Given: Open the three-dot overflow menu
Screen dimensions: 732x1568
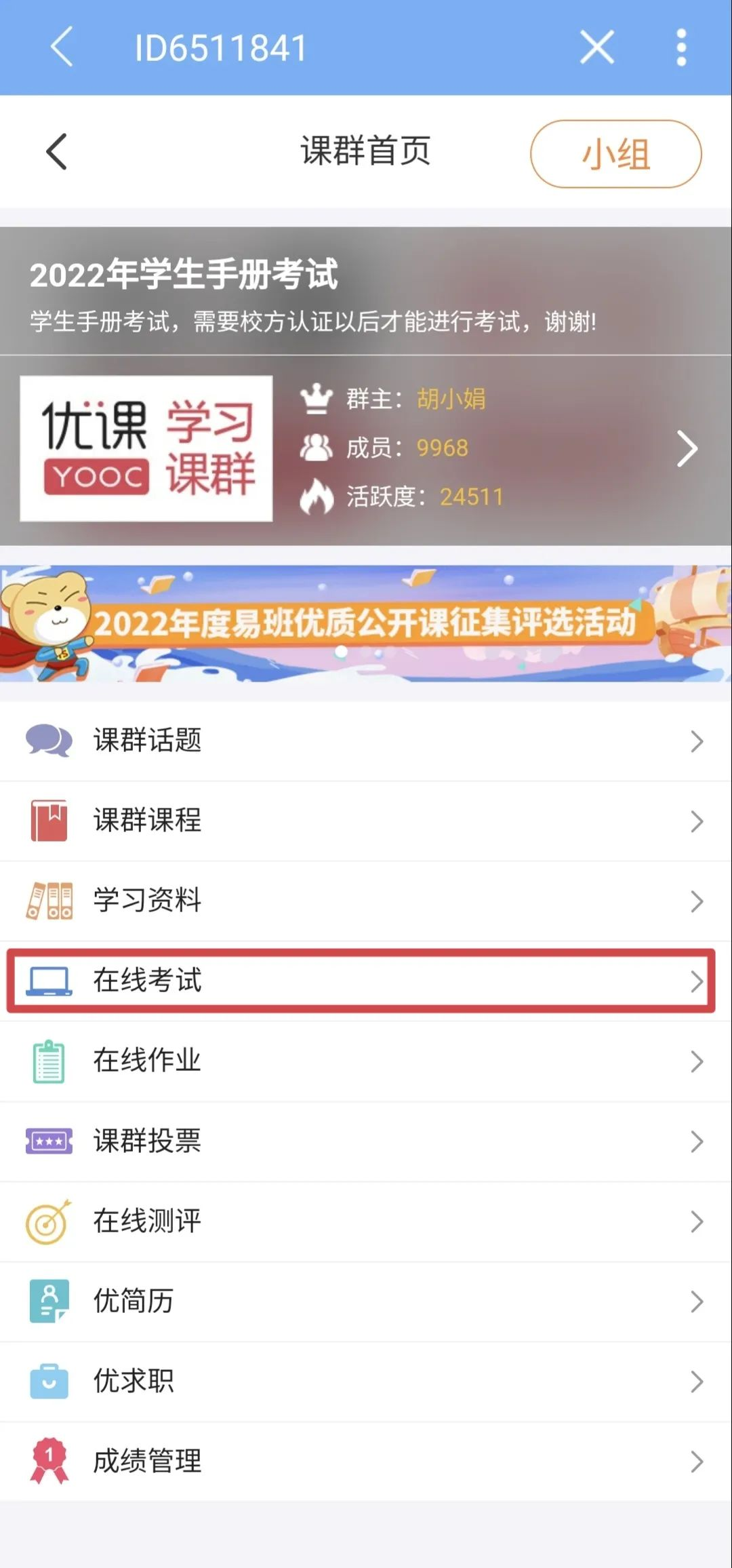Looking at the screenshot, I should tap(681, 47).
